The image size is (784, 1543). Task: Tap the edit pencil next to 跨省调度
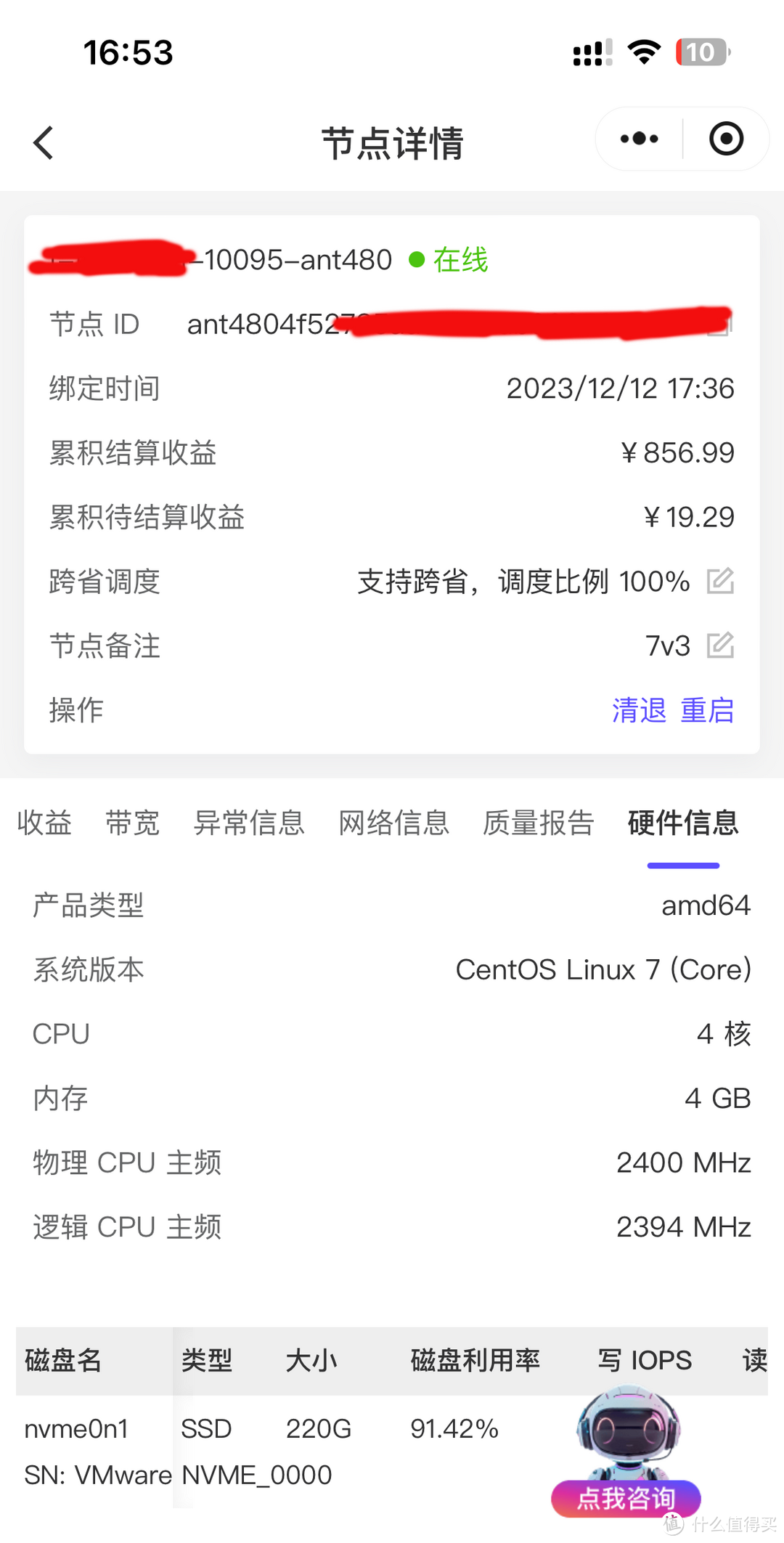(x=720, y=581)
